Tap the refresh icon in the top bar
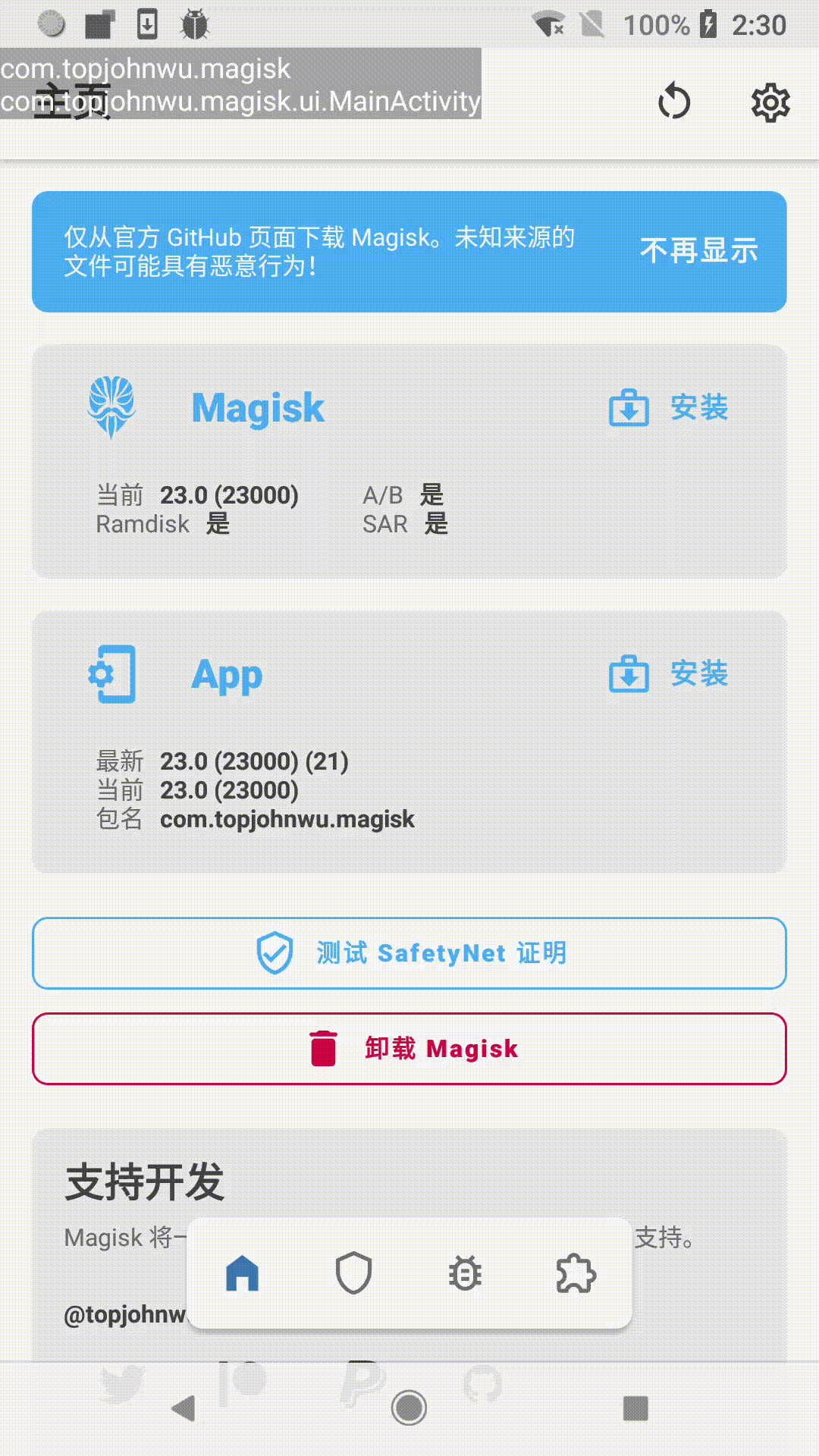 674,102
